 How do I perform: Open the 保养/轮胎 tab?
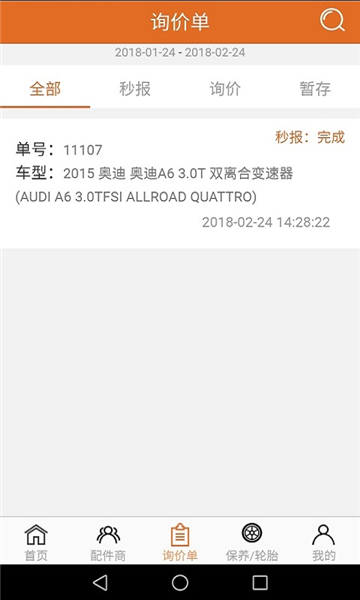tap(252, 542)
